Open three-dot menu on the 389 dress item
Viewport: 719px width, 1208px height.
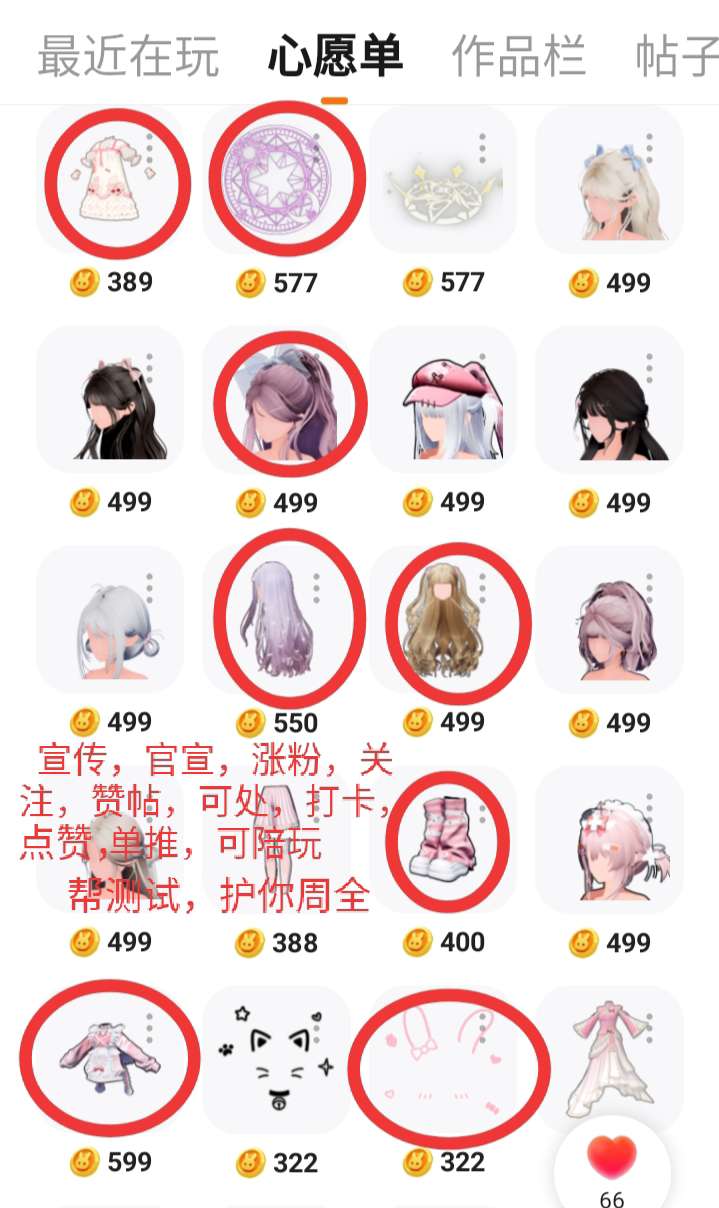coord(149,148)
